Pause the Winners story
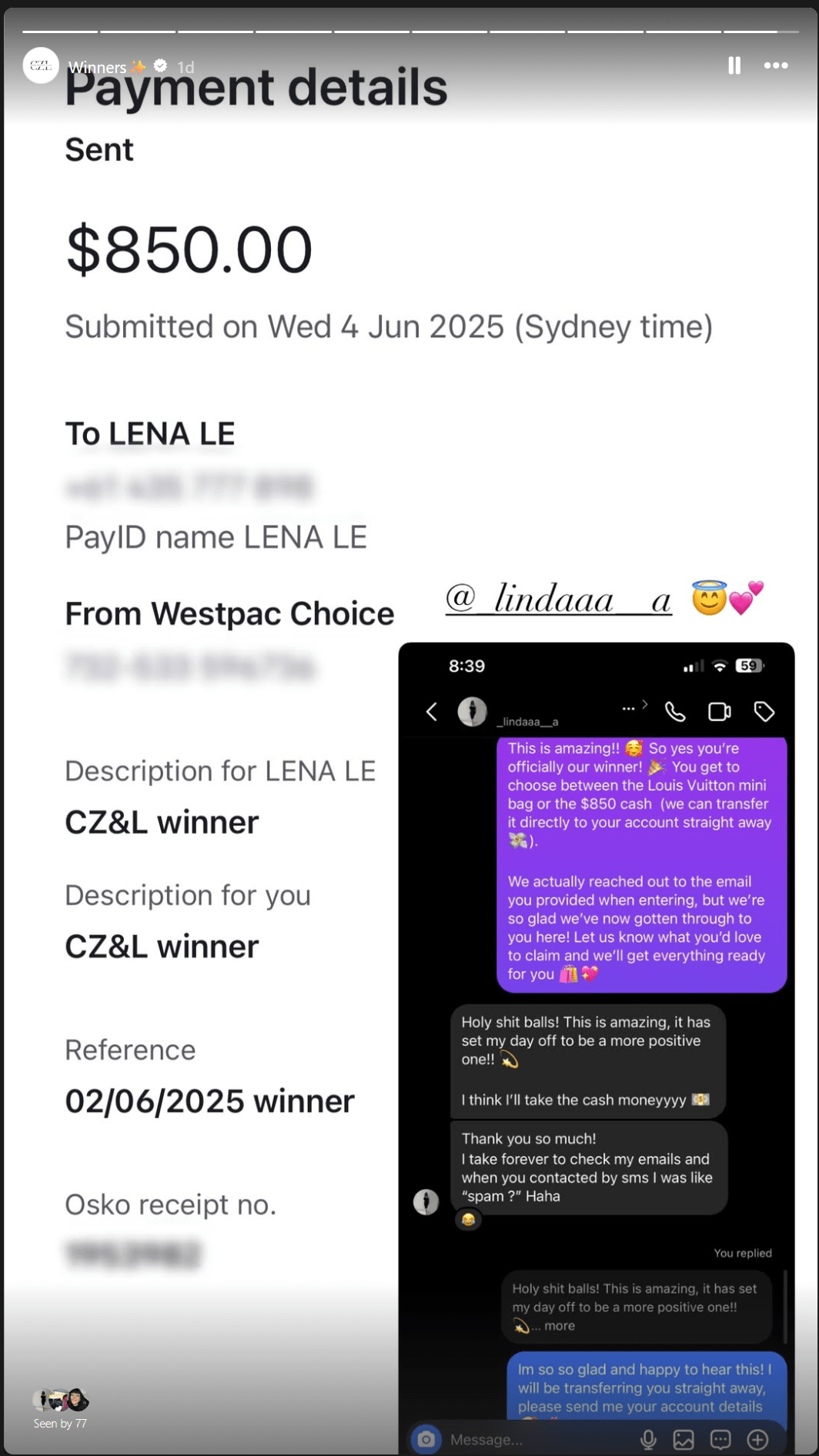 click(x=734, y=65)
